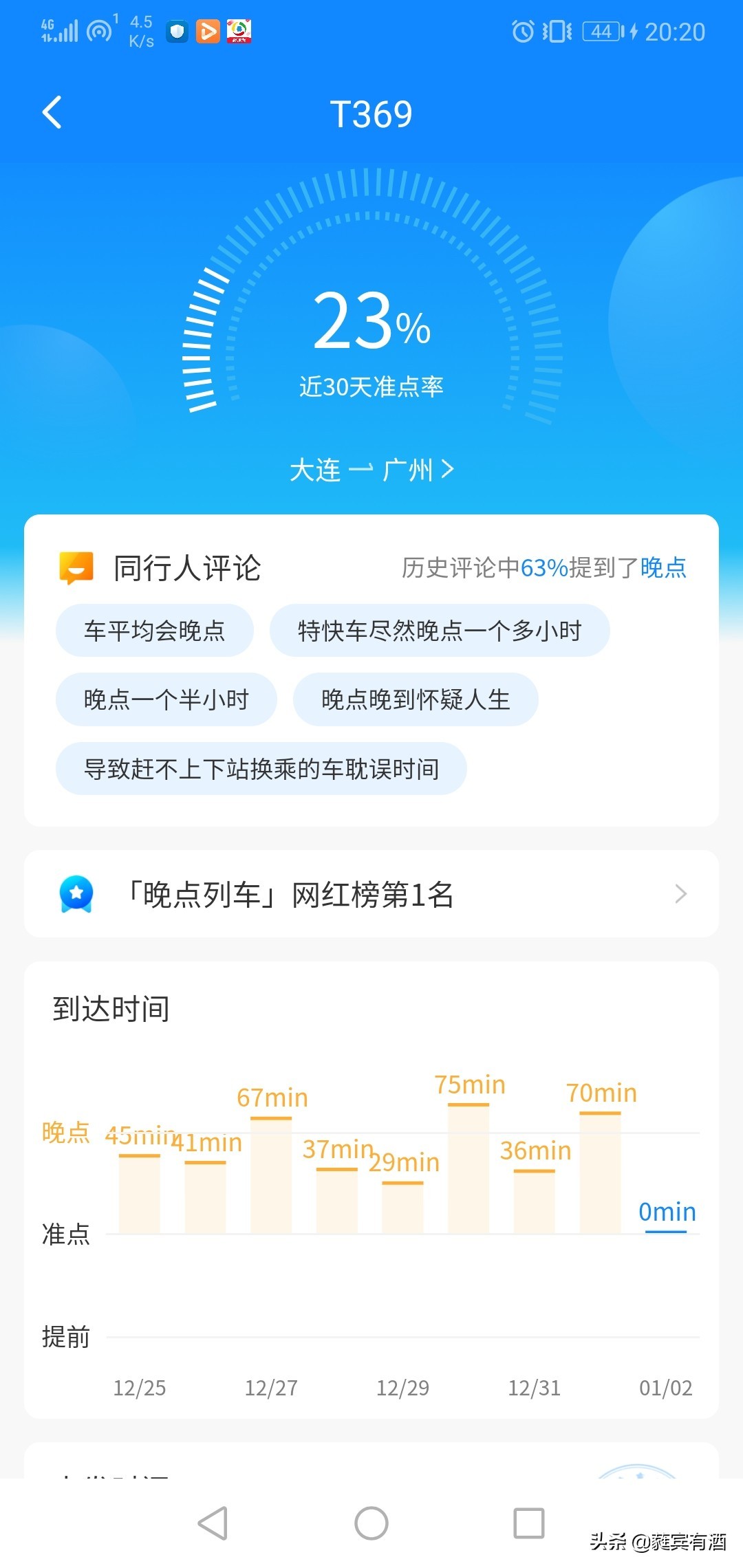Go back from the T369 page

pos(52,113)
